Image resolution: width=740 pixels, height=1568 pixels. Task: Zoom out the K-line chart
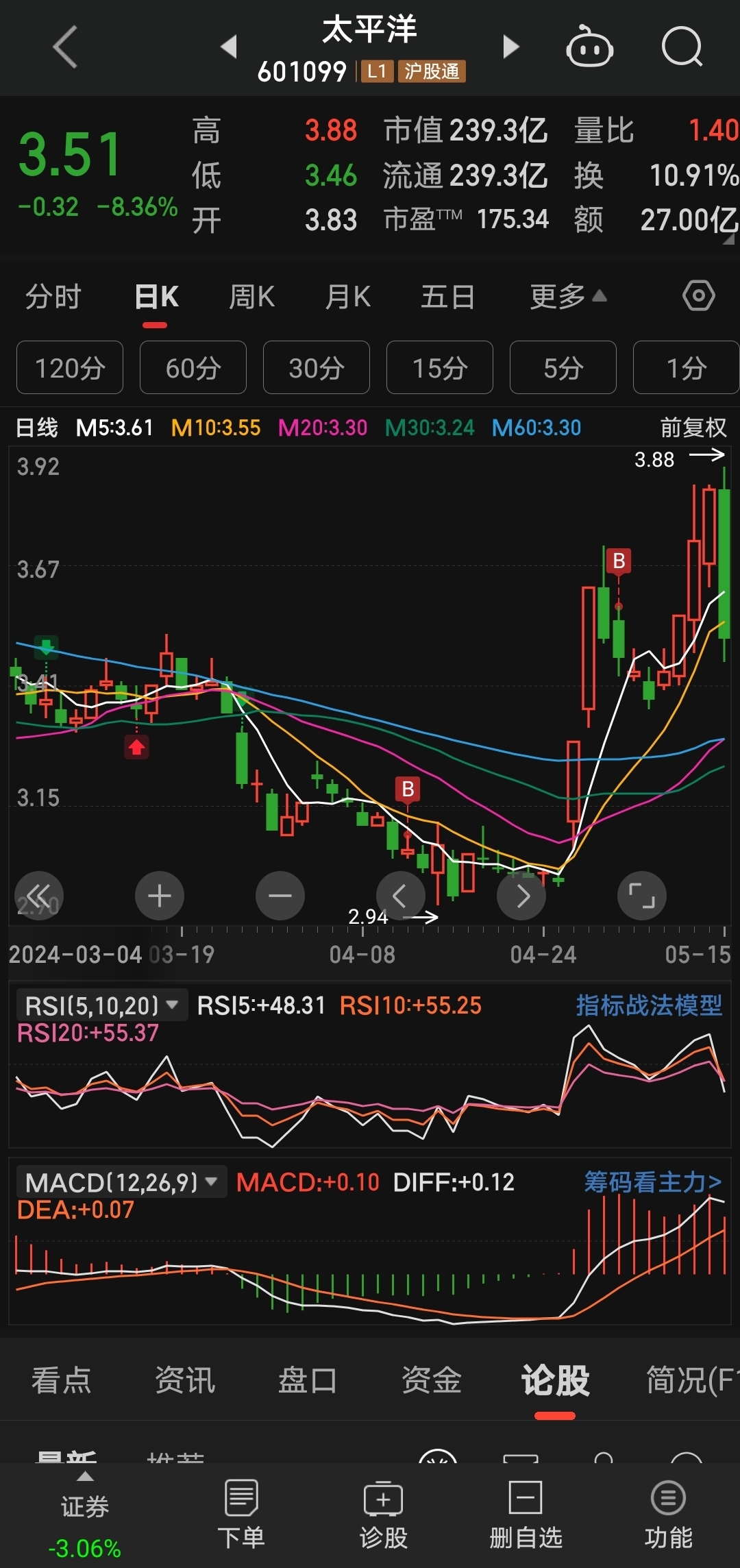coord(280,896)
